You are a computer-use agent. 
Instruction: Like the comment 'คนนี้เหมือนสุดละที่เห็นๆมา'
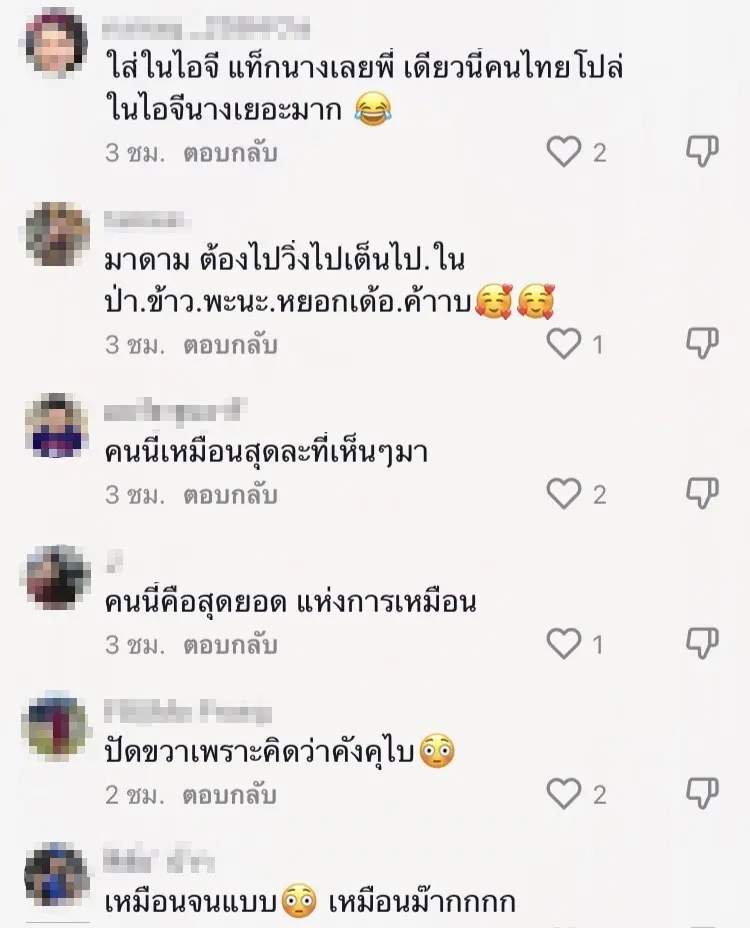pyautogui.click(x=564, y=493)
